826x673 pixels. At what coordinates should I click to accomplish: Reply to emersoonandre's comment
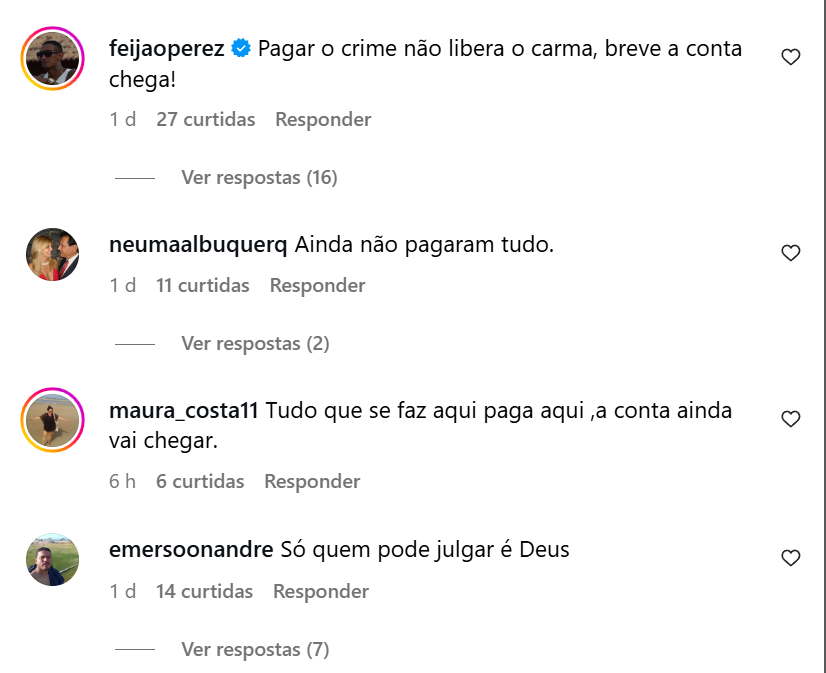tap(321, 592)
